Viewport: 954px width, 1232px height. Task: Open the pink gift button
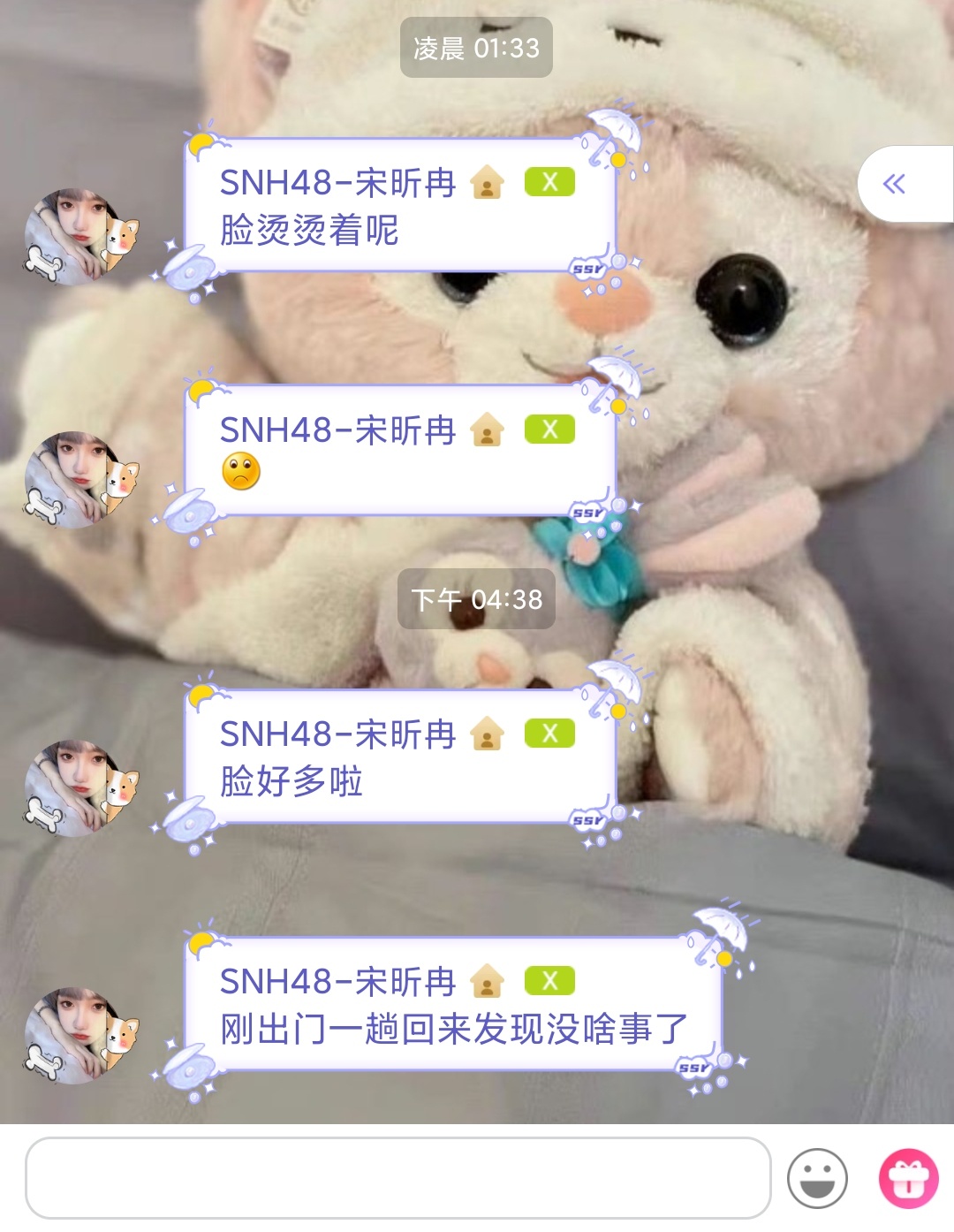pos(908,1178)
